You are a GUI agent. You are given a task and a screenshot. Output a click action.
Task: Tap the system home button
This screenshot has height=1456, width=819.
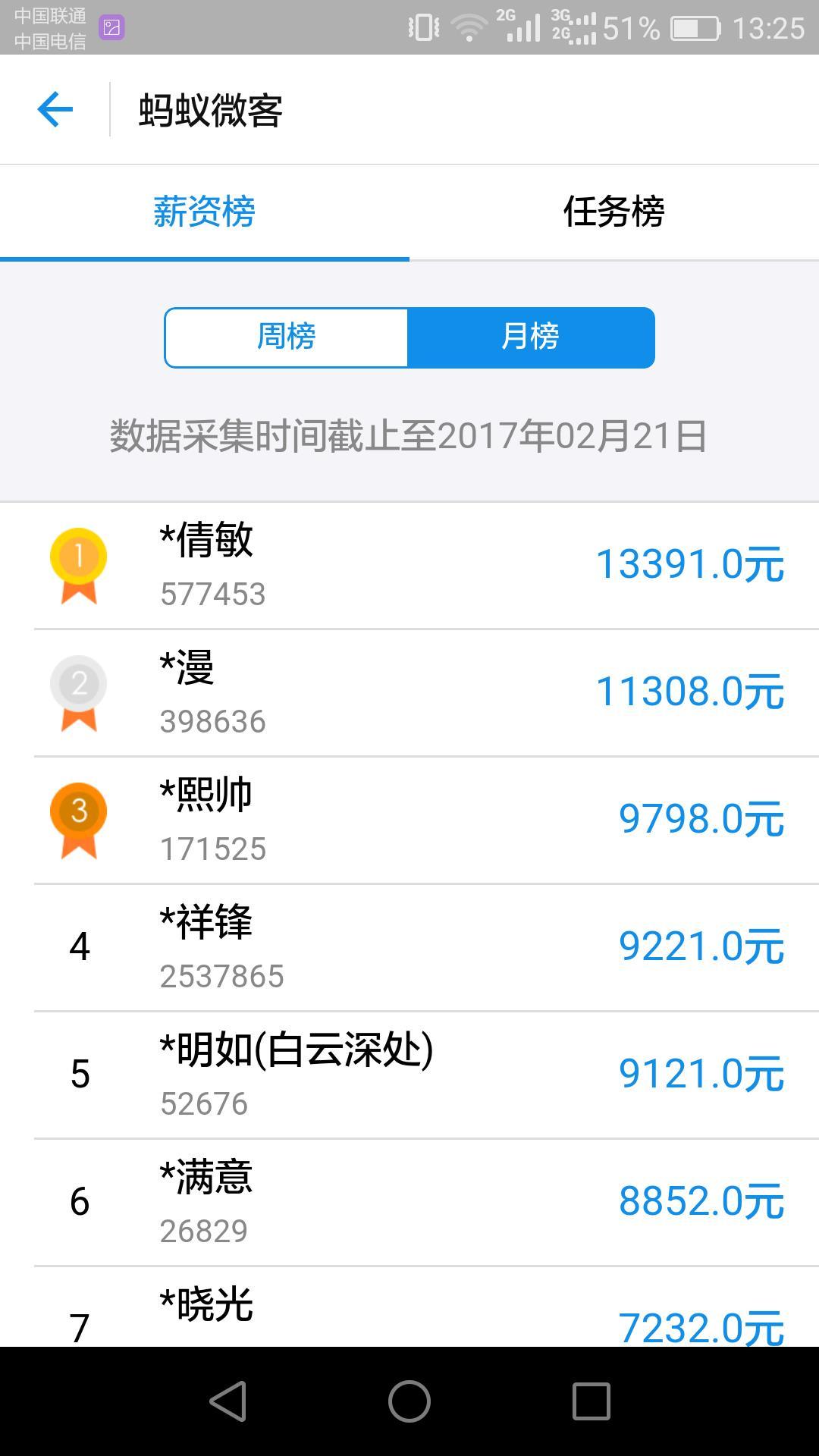pos(409,1401)
